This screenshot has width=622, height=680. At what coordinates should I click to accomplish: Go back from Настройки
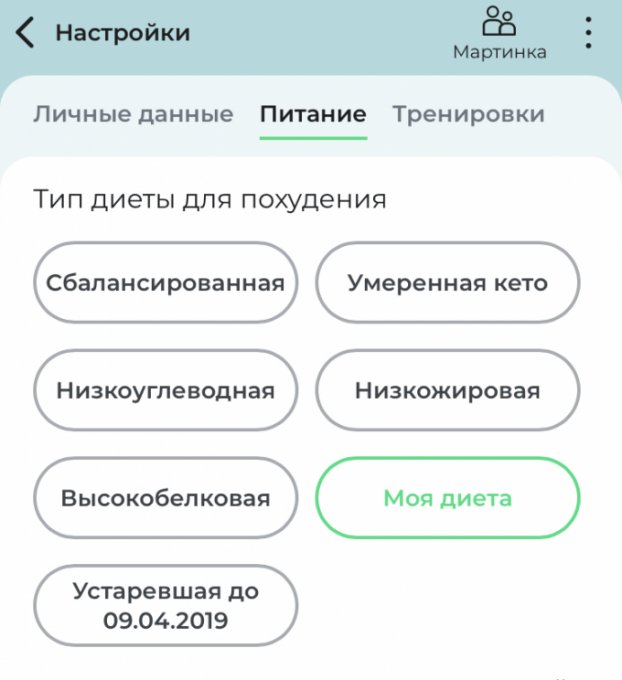tap(26, 33)
